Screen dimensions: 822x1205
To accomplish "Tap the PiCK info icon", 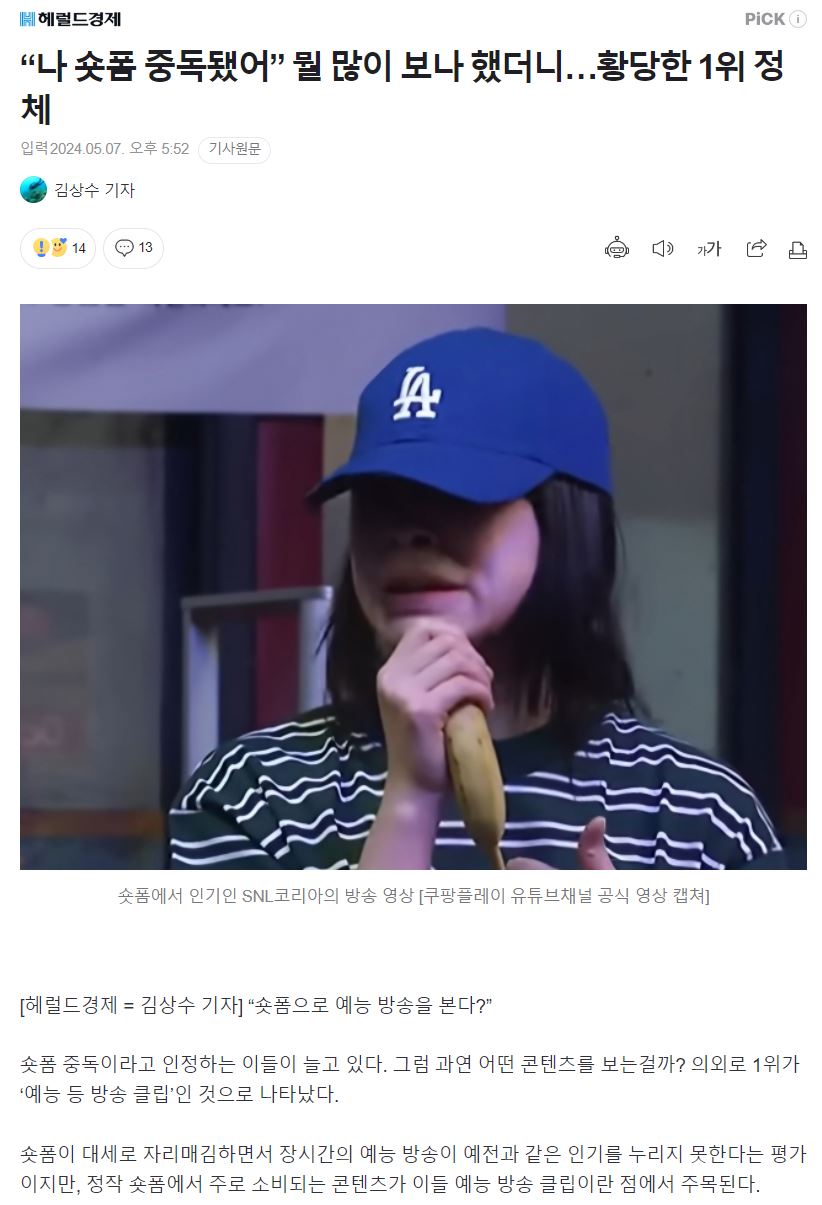I will point(798,19).
